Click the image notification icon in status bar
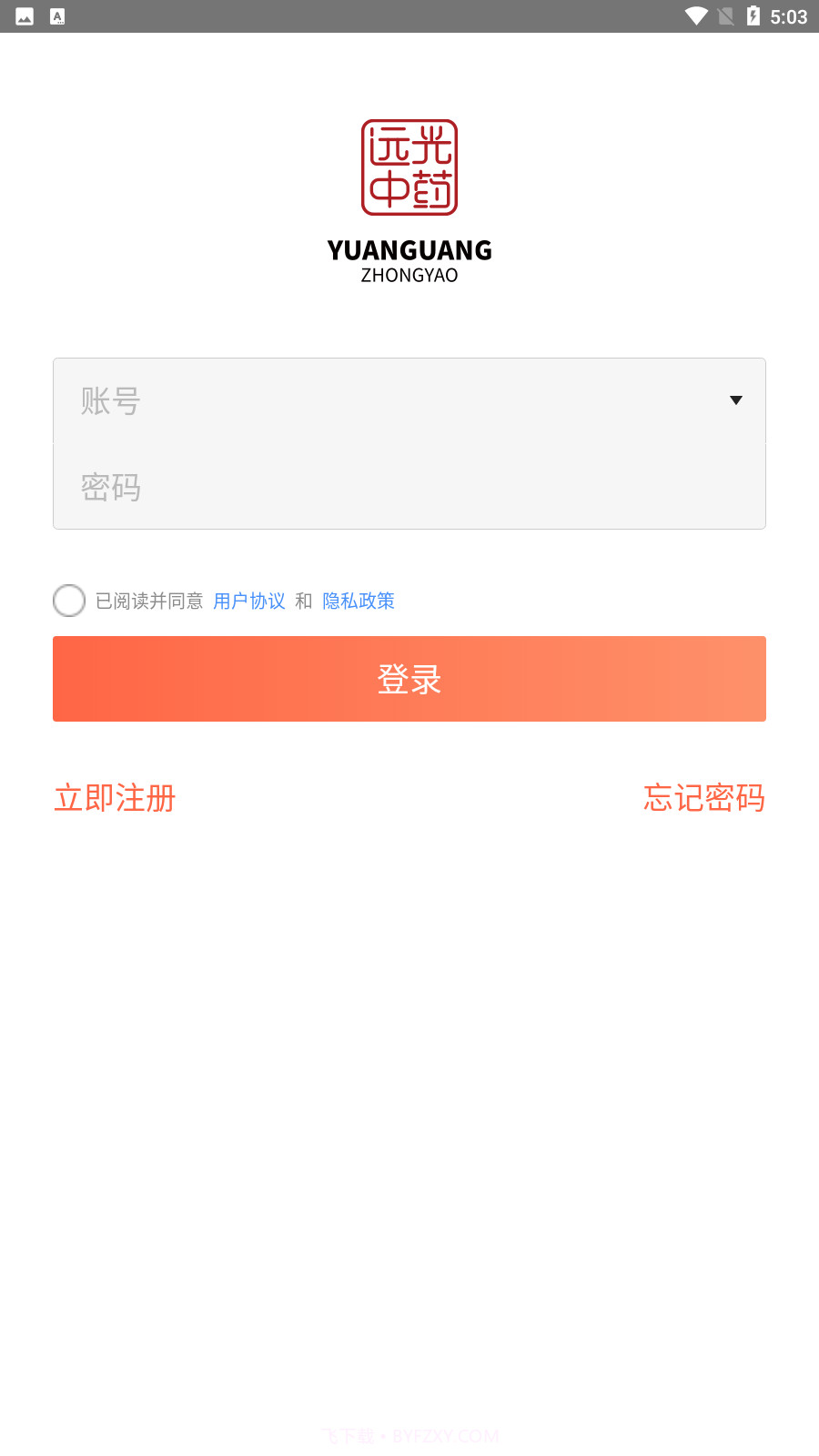The height and width of the screenshot is (1456, 819). click(24, 15)
